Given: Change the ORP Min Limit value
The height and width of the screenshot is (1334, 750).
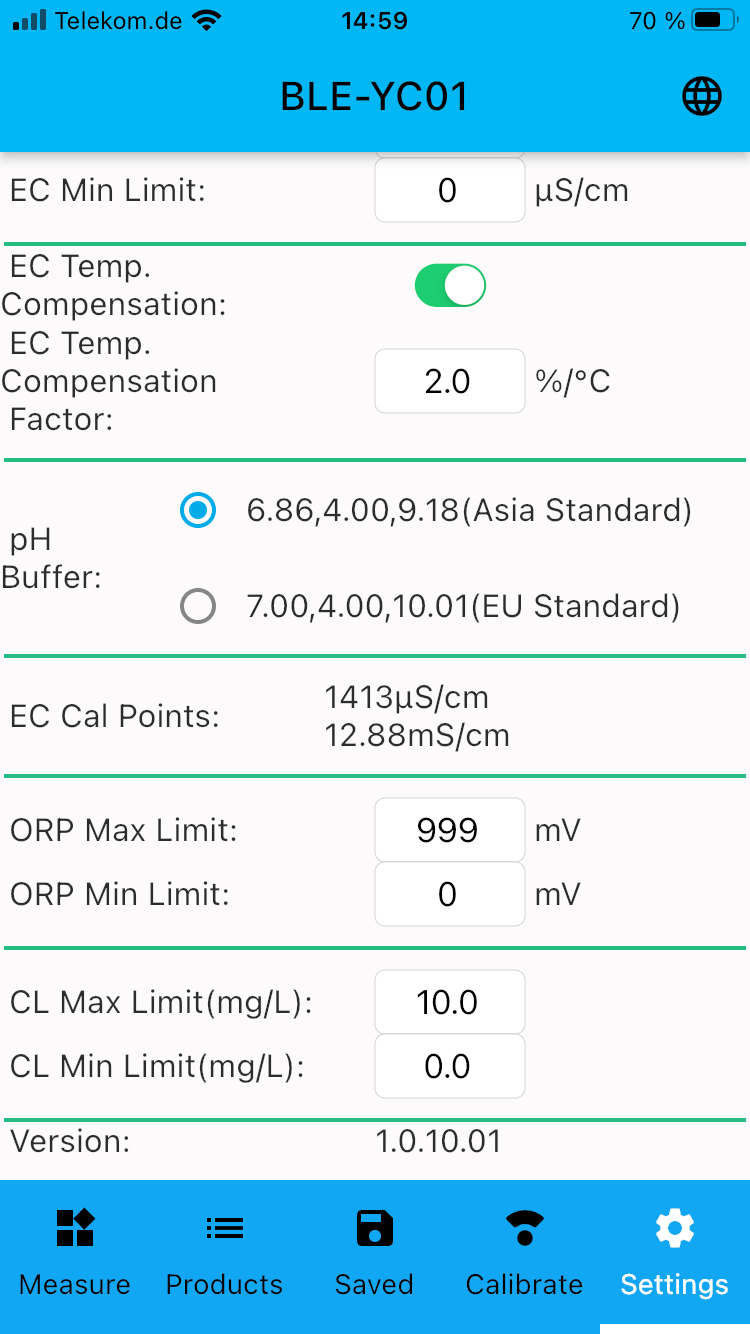Looking at the screenshot, I should click(x=449, y=894).
